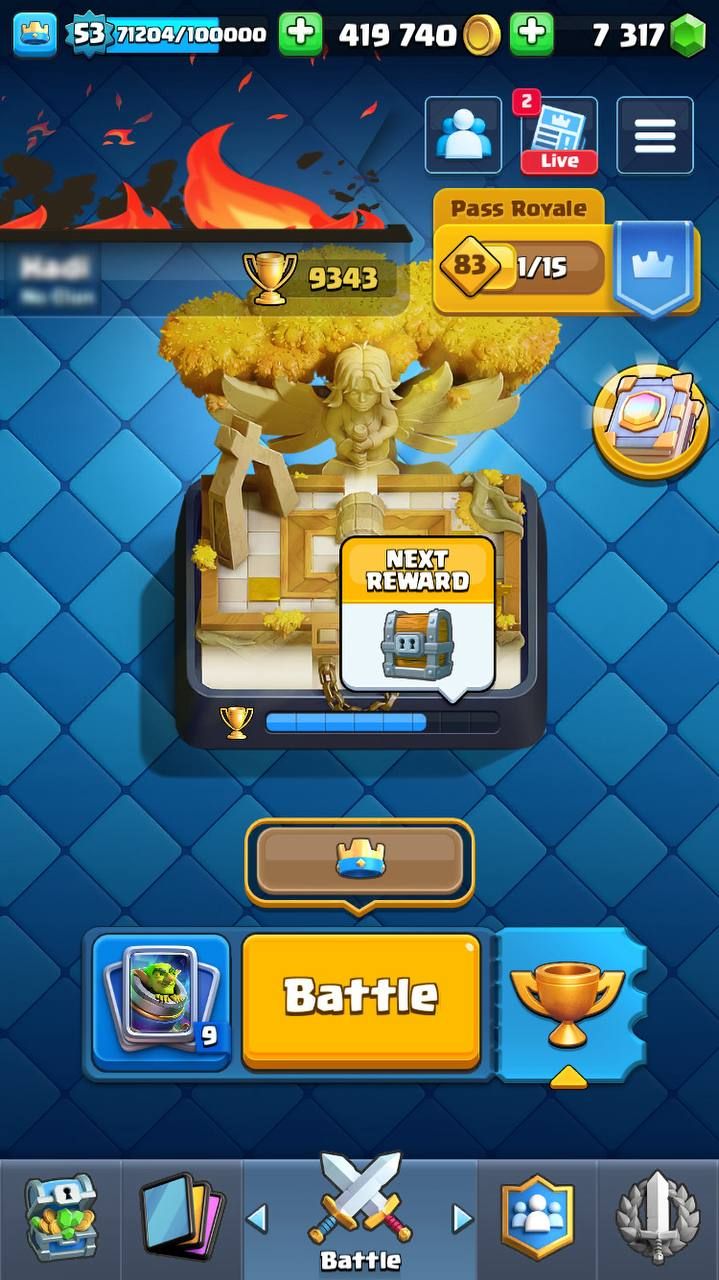The height and width of the screenshot is (1280, 719).
Task: Switch to the Clan social tab
Action: coord(537,1218)
